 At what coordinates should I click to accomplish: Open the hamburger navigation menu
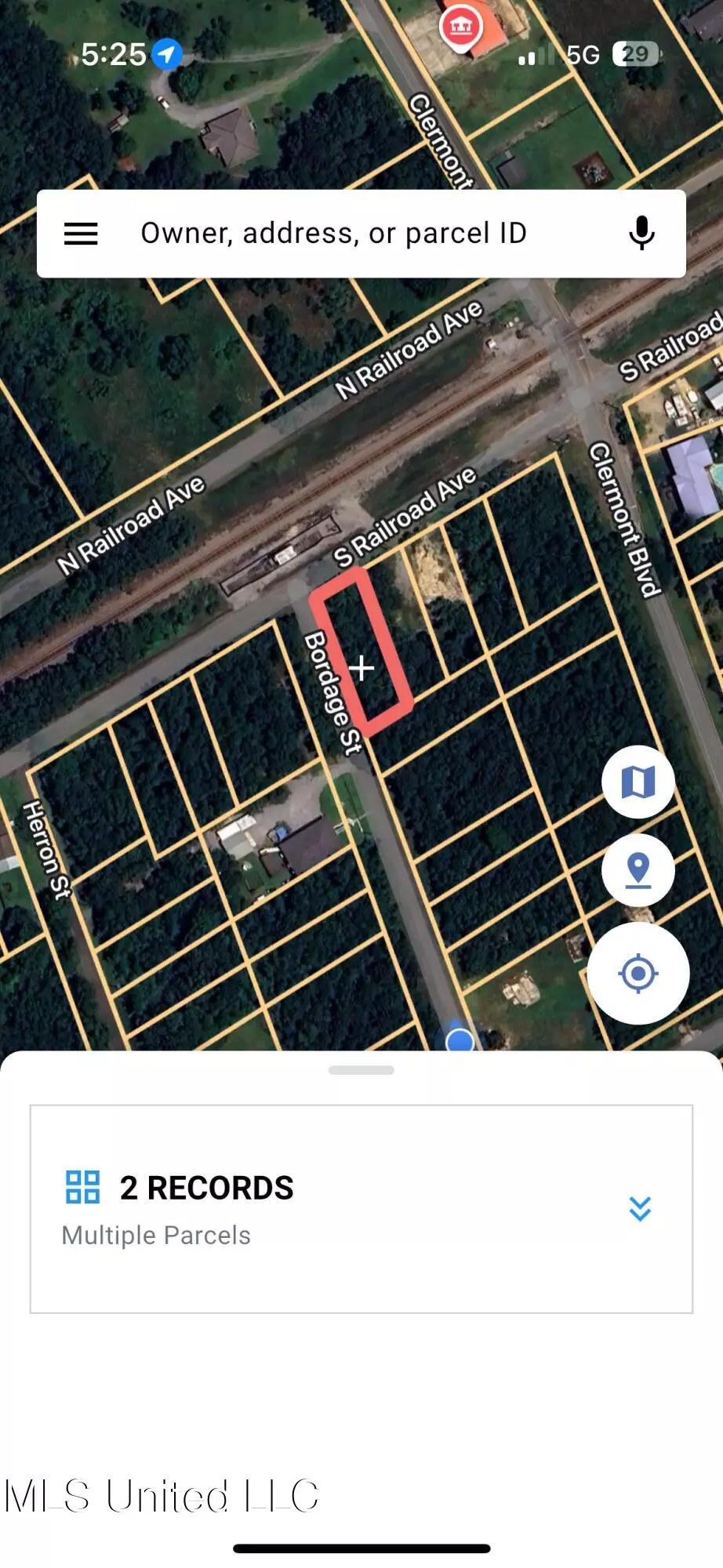pyautogui.click(x=79, y=233)
